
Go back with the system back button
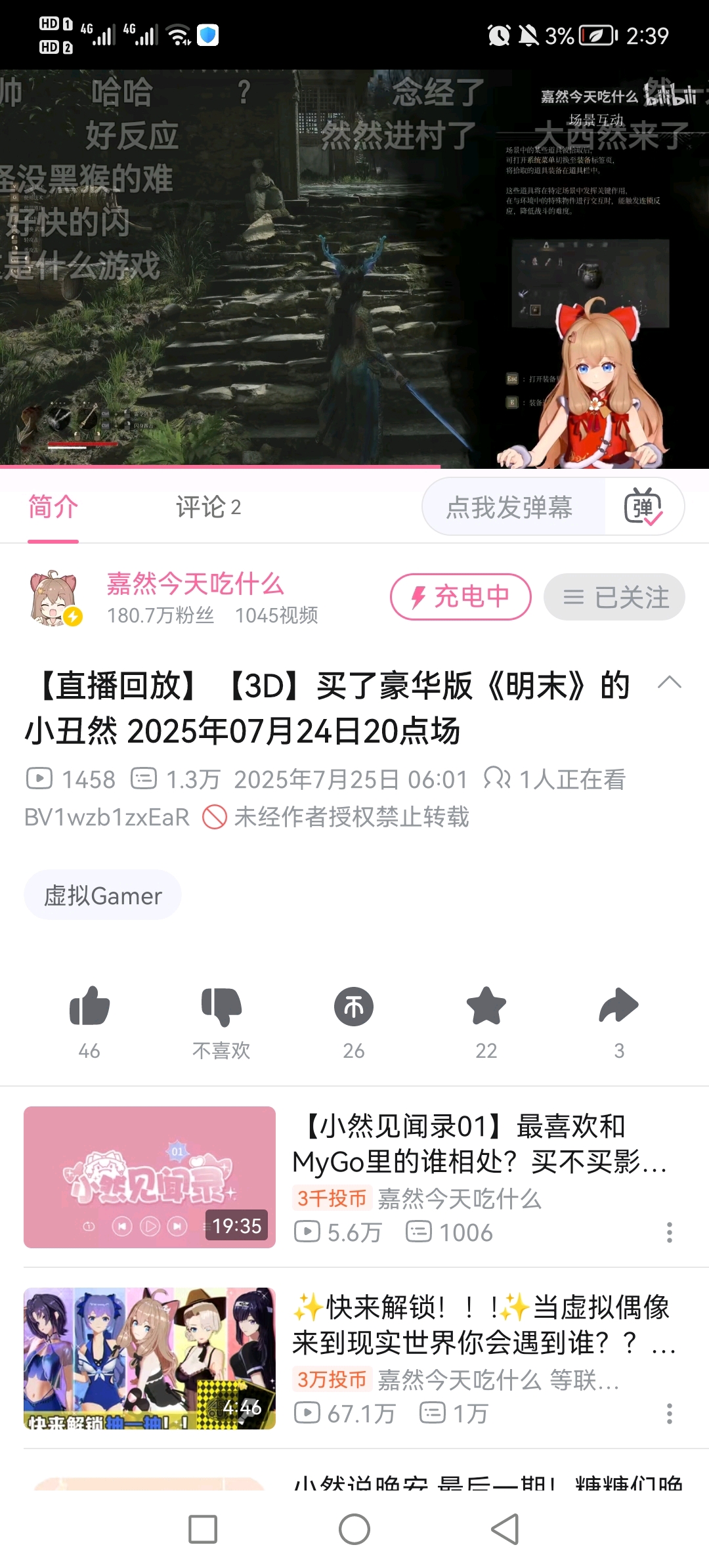click(505, 1529)
